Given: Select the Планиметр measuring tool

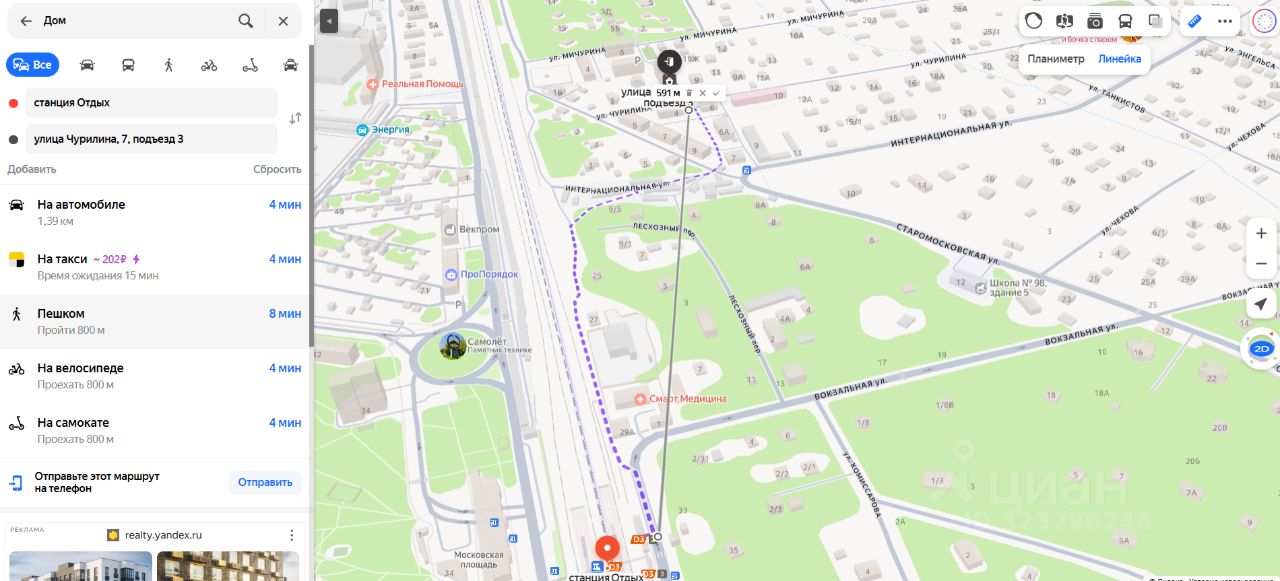Looking at the screenshot, I should point(1055,59).
